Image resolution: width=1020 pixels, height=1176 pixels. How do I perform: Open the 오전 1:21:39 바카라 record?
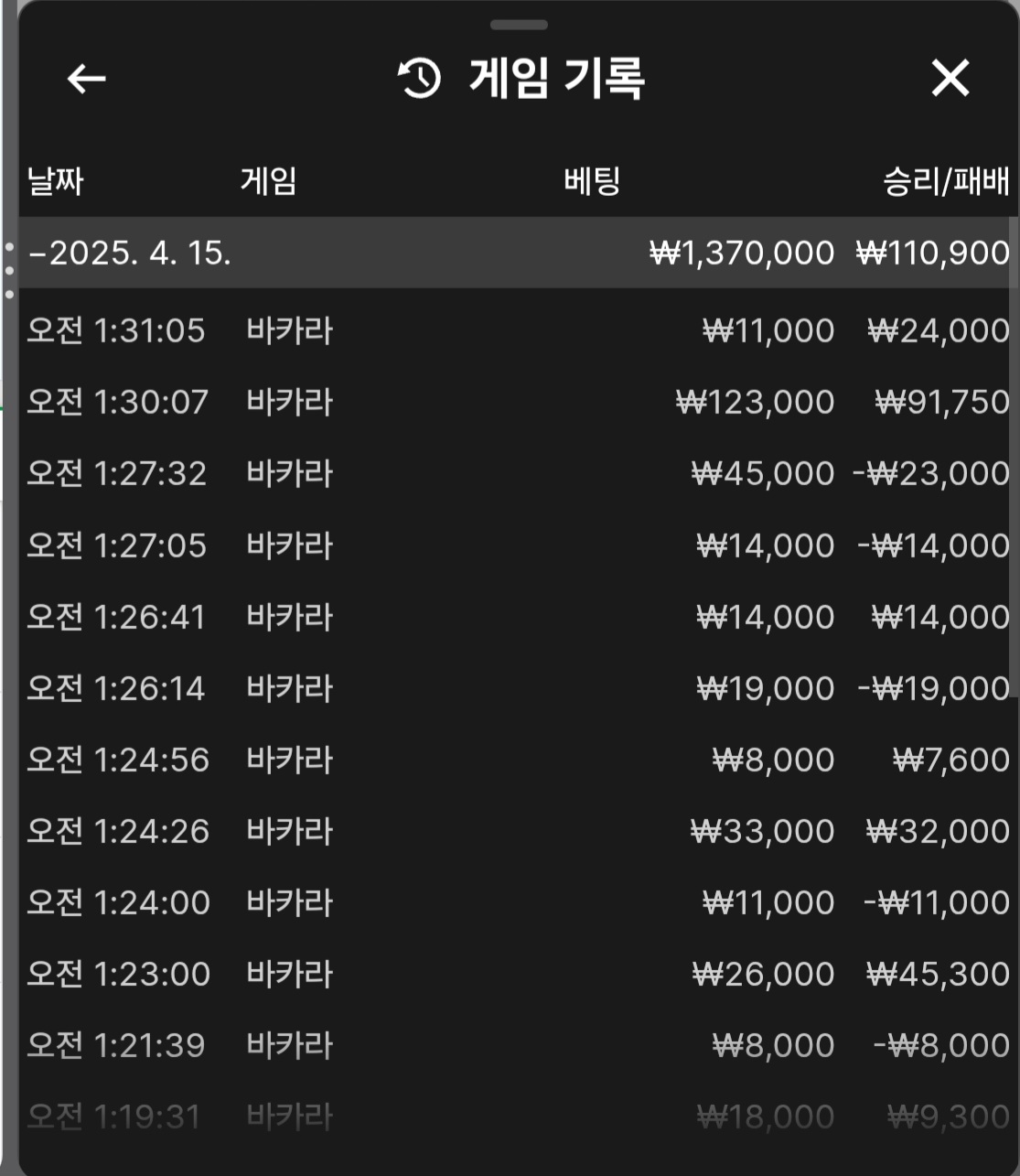point(517,1045)
